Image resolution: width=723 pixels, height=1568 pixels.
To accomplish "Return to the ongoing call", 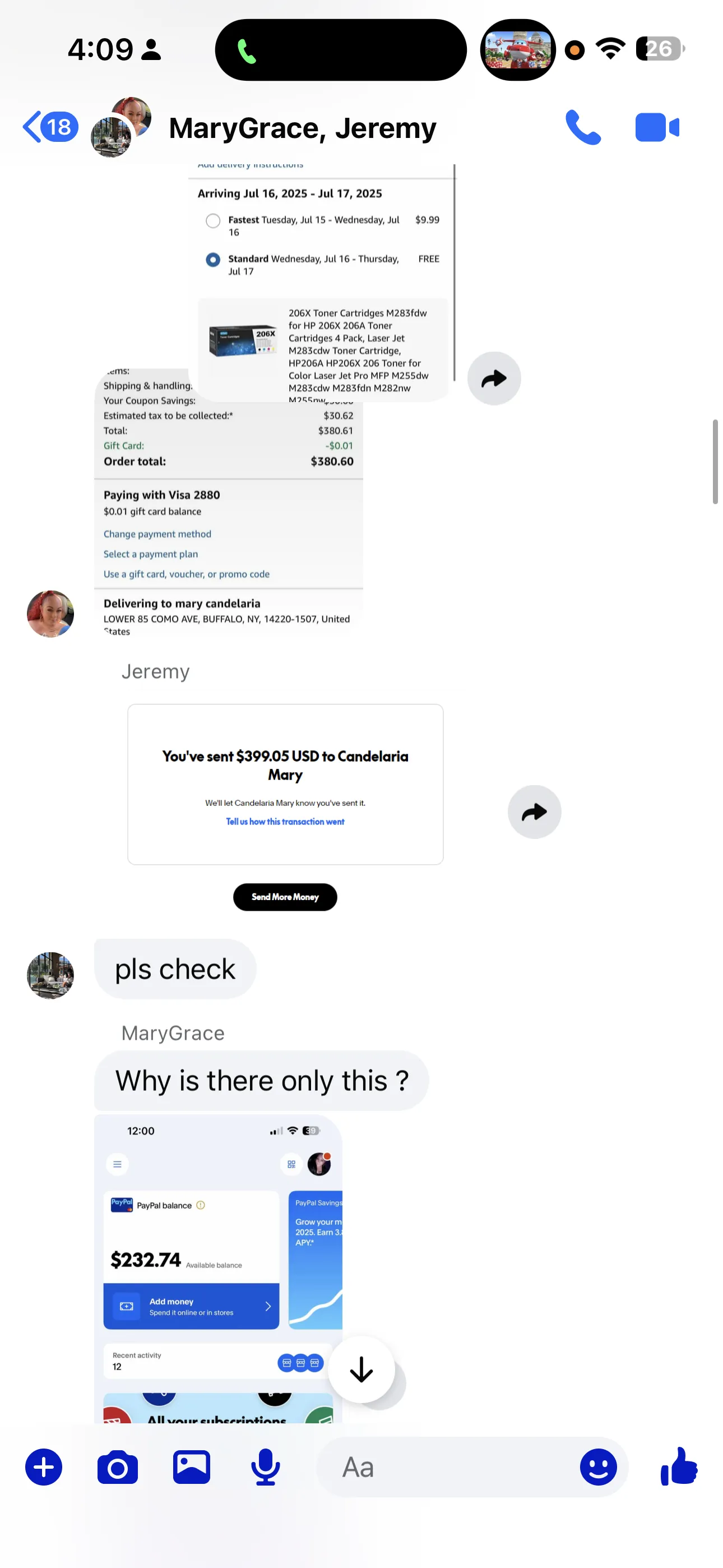I will click(x=340, y=50).
